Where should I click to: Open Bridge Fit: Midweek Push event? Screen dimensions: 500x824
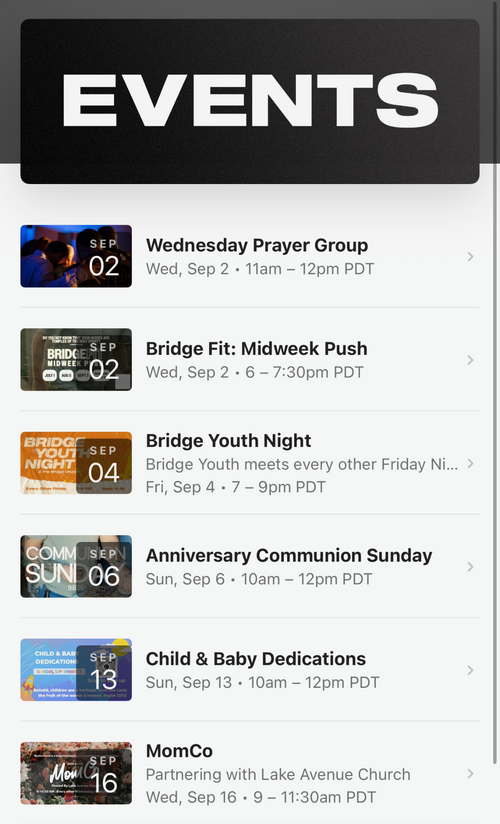coord(250,359)
